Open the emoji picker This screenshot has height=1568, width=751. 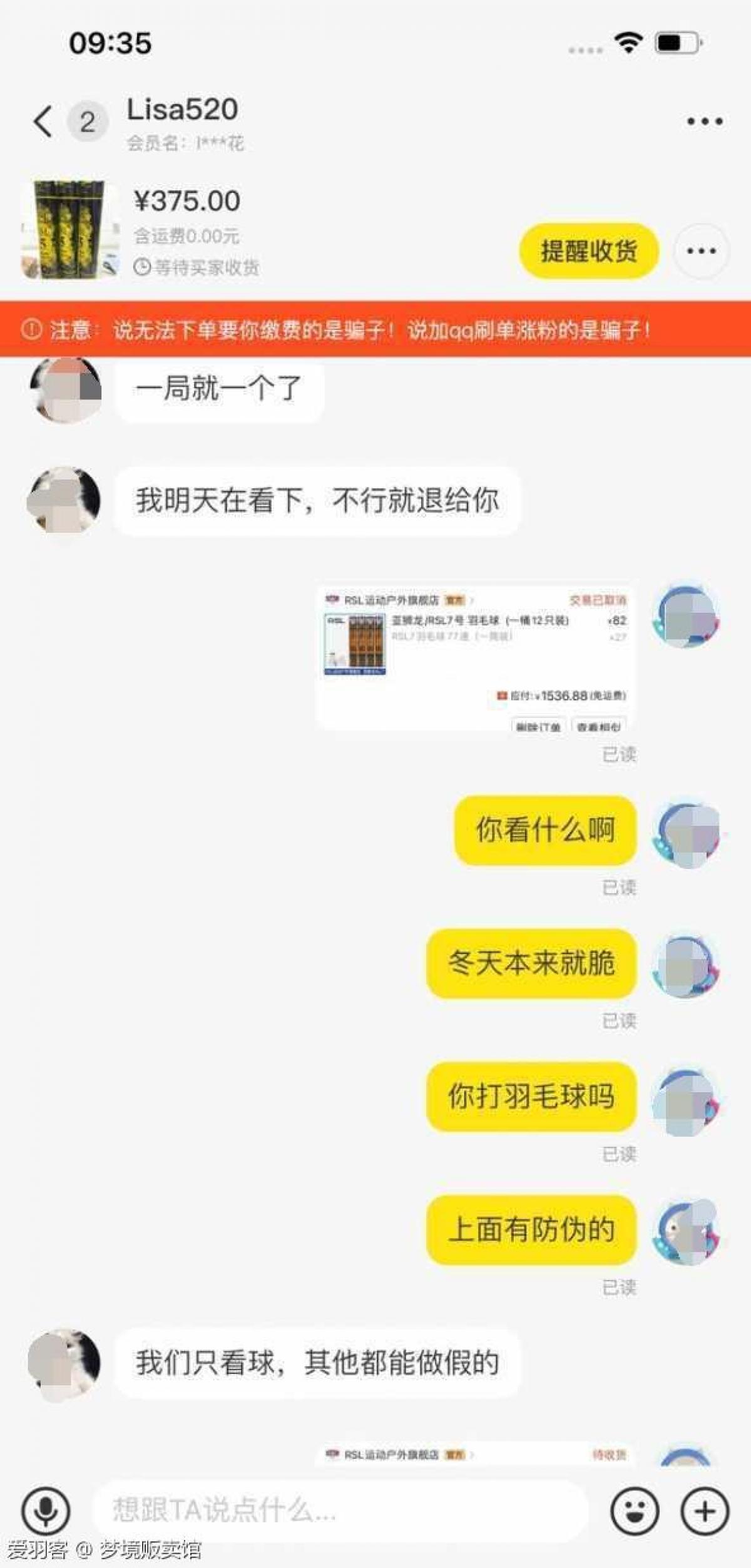[634, 1511]
